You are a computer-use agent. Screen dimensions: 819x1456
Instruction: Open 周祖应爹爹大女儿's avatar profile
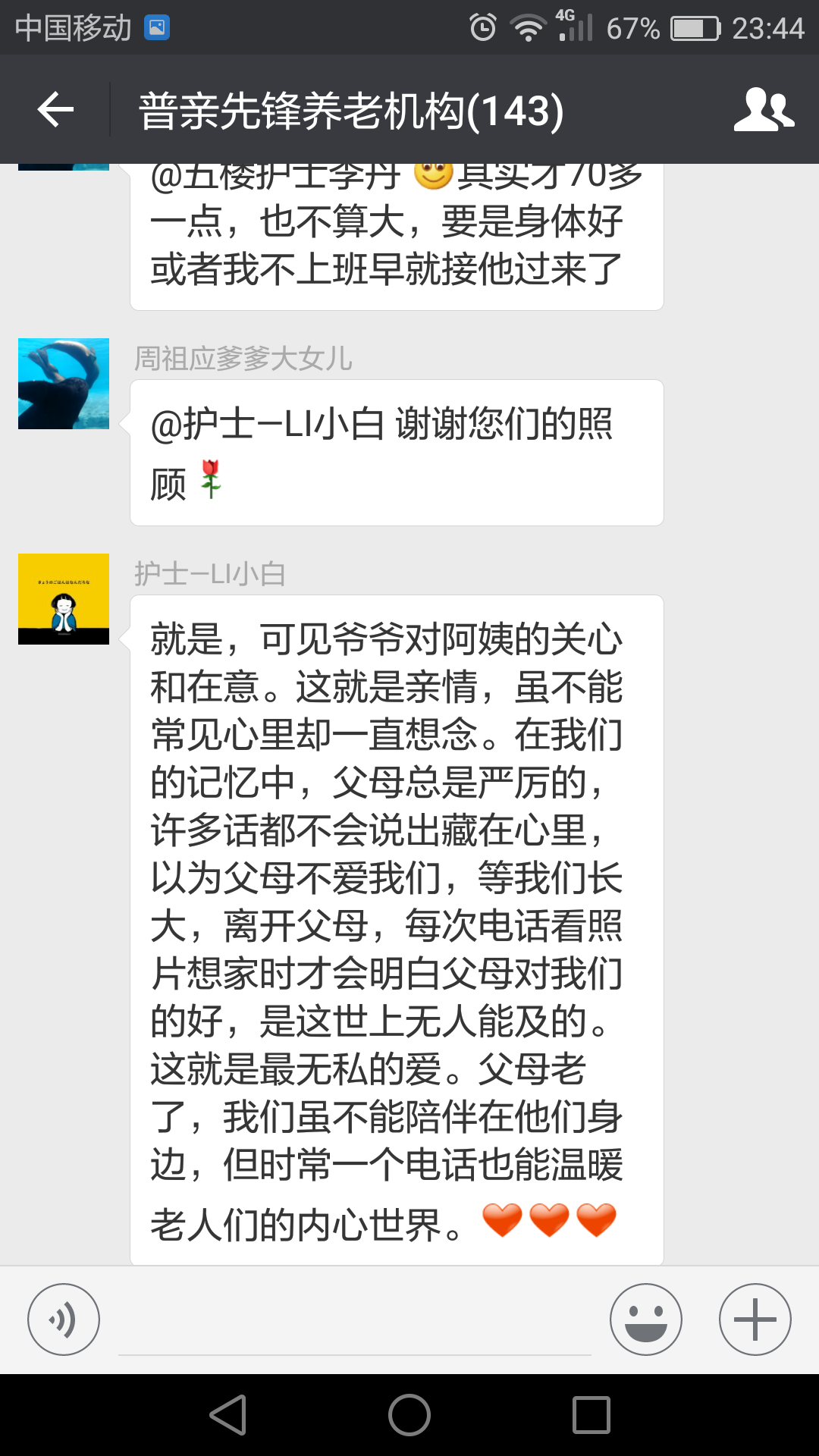(x=64, y=384)
